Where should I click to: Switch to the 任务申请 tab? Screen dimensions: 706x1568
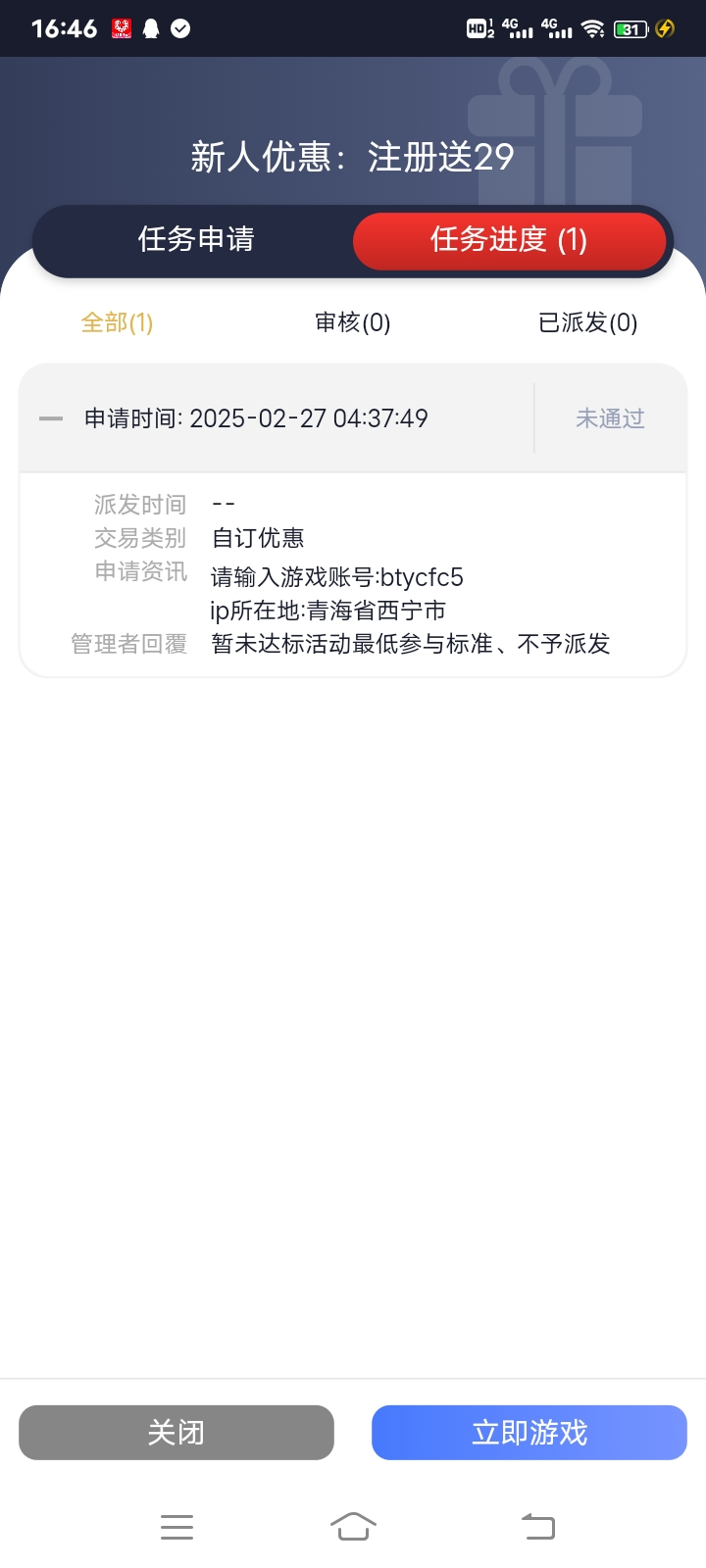click(196, 241)
